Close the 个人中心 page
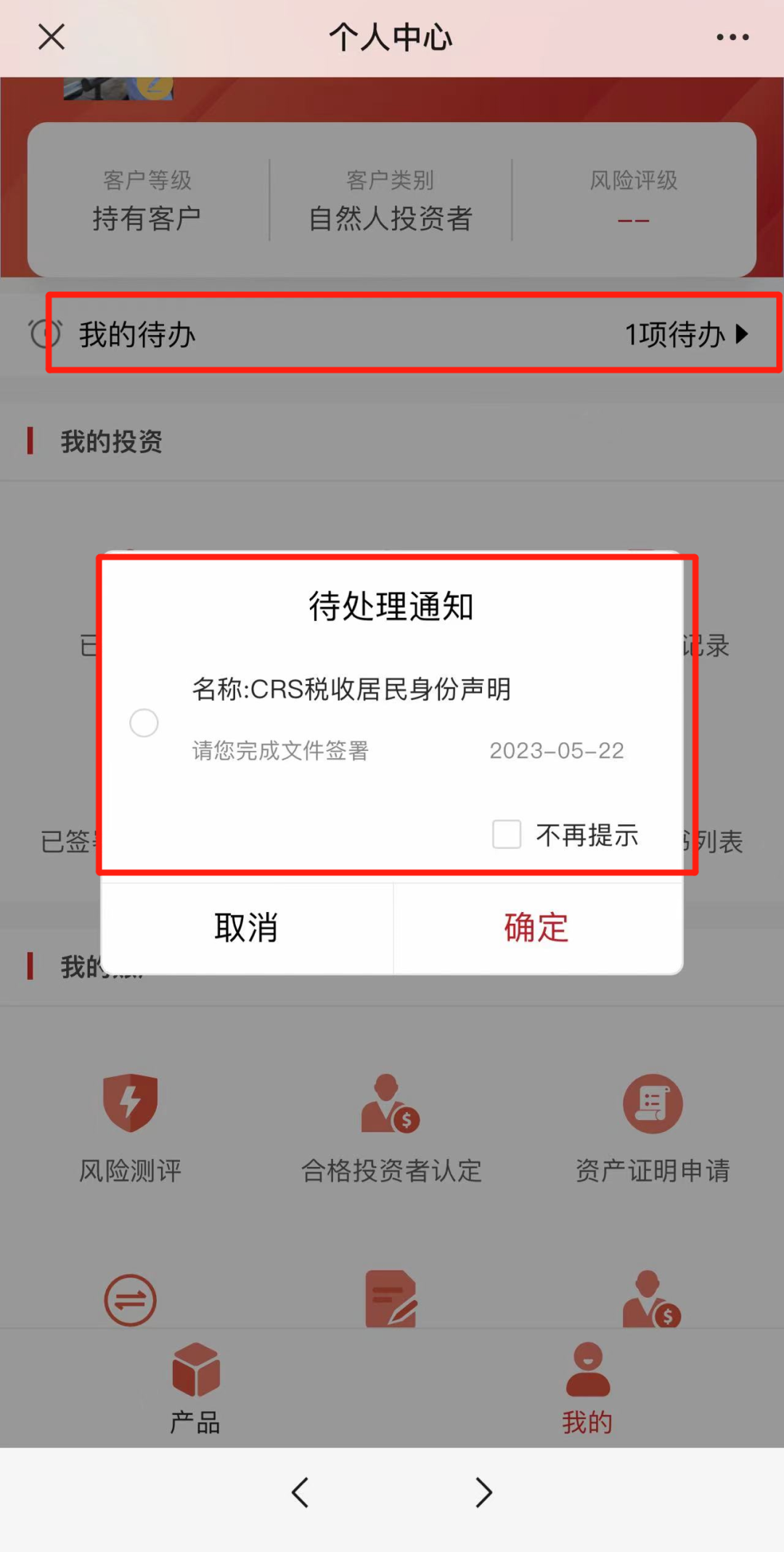 pyautogui.click(x=52, y=37)
